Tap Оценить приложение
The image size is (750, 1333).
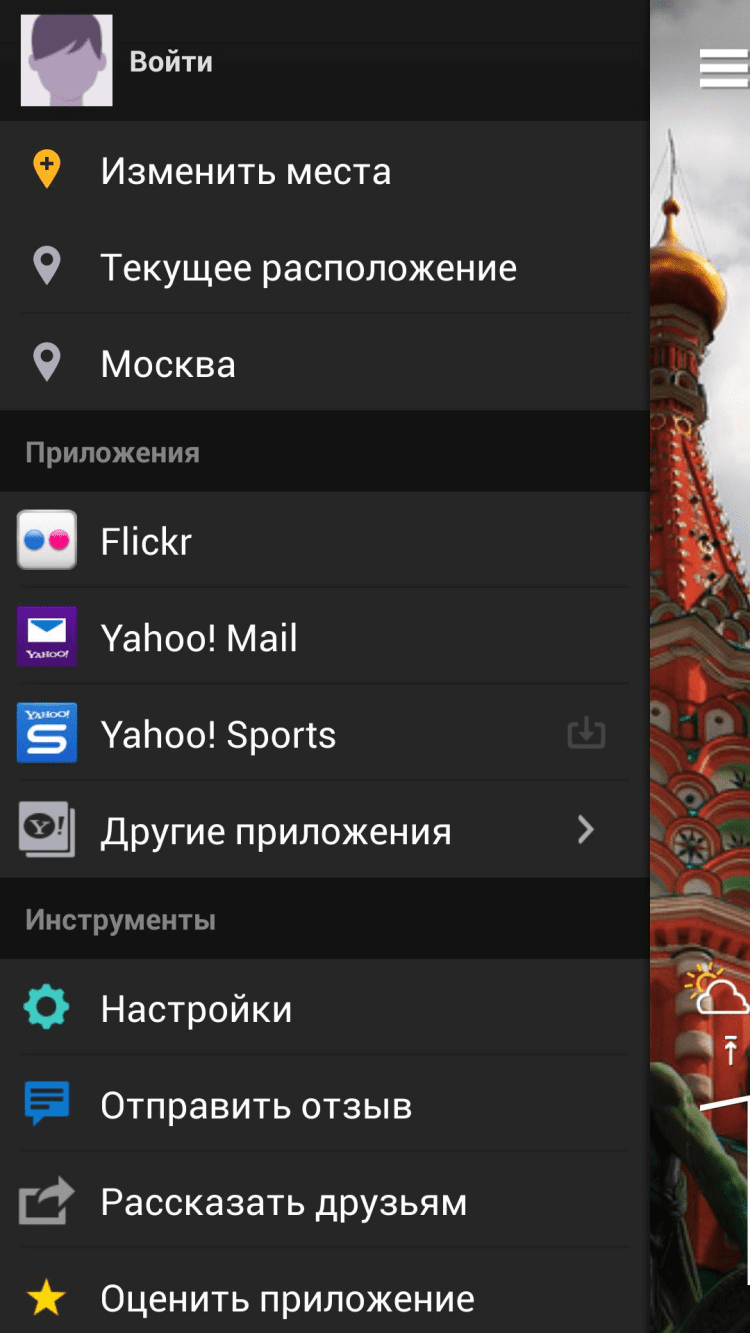[287, 1299]
